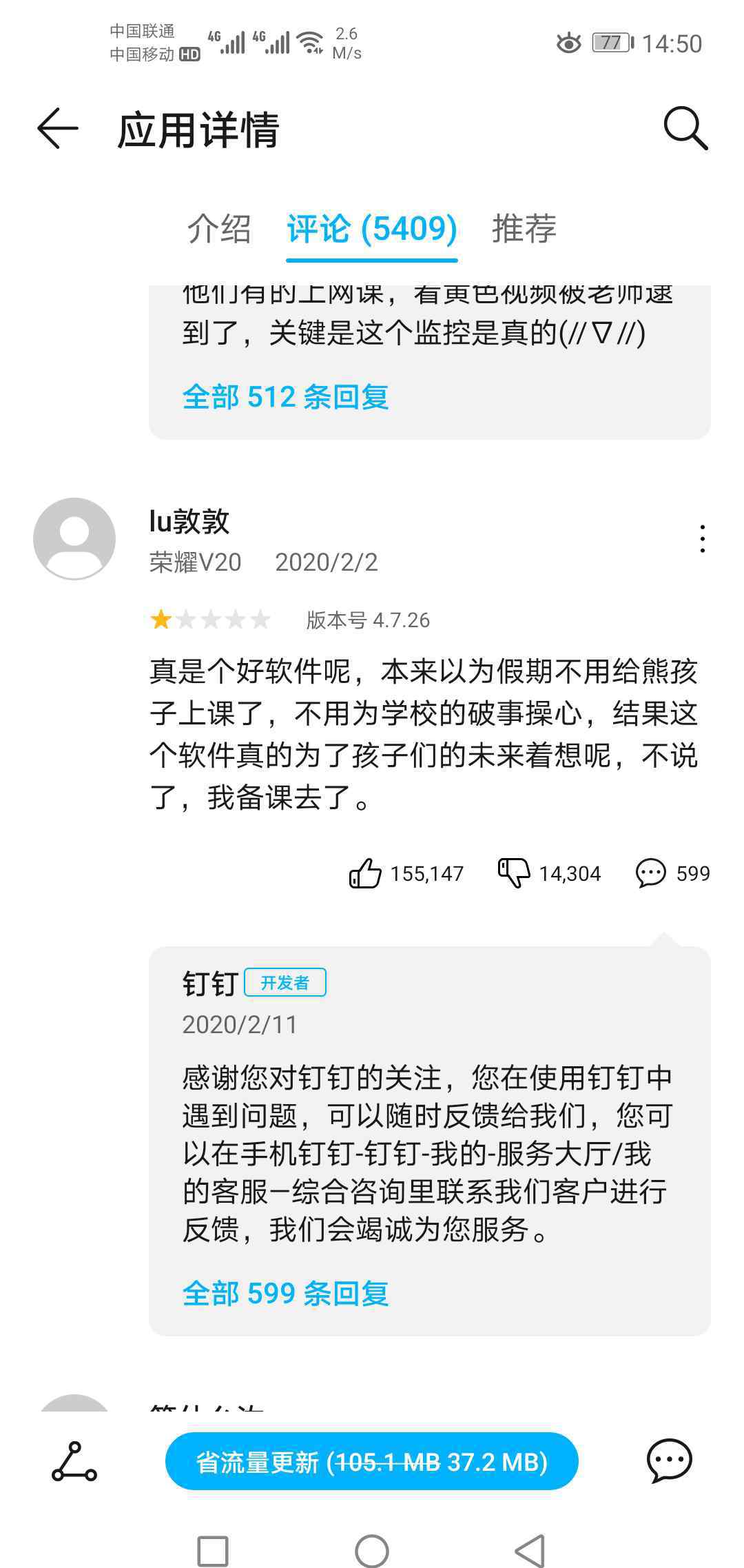Switch to the 推荐 tab
The height and width of the screenshot is (1568, 744).
click(524, 229)
